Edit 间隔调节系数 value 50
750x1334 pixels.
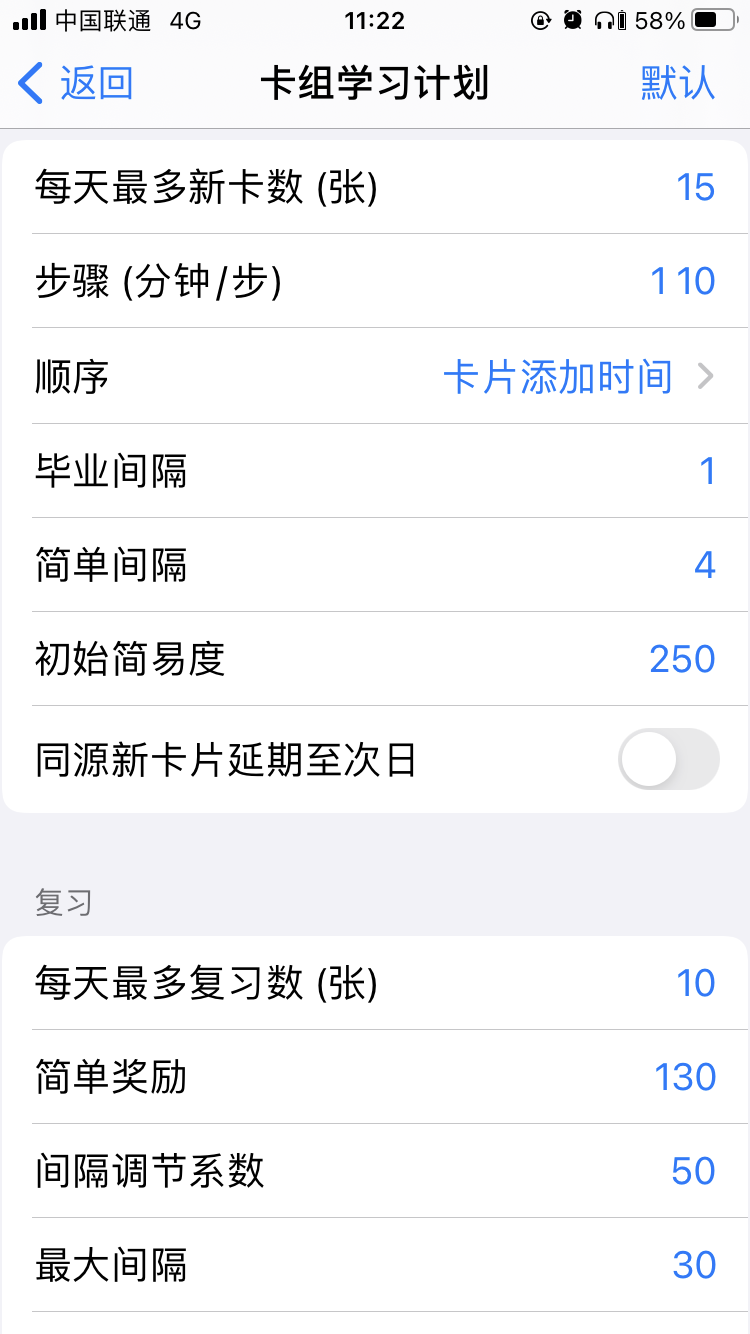(x=693, y=1171)
